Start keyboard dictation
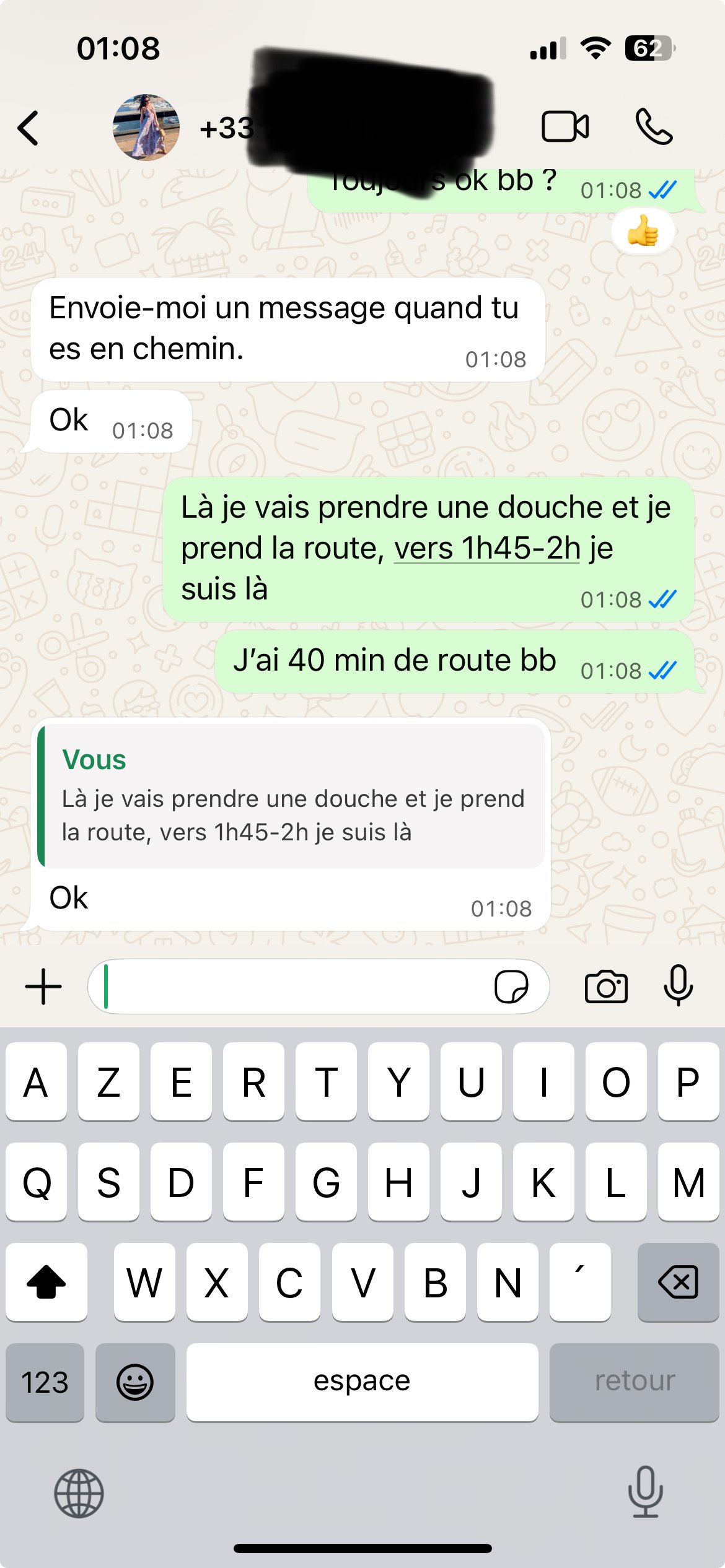The width and height of the screenshot is (725, 1568). 645,1492
